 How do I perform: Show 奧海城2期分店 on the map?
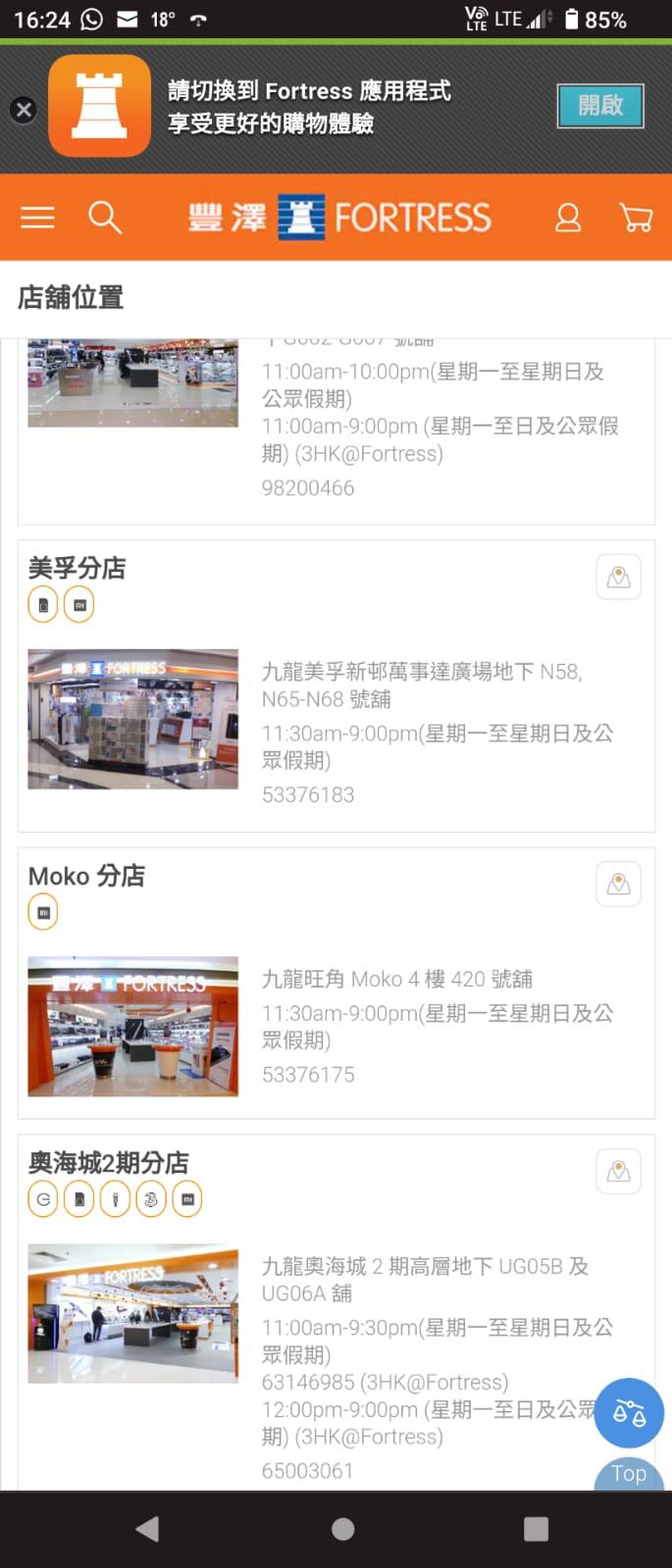click(x=618, y=1171)
